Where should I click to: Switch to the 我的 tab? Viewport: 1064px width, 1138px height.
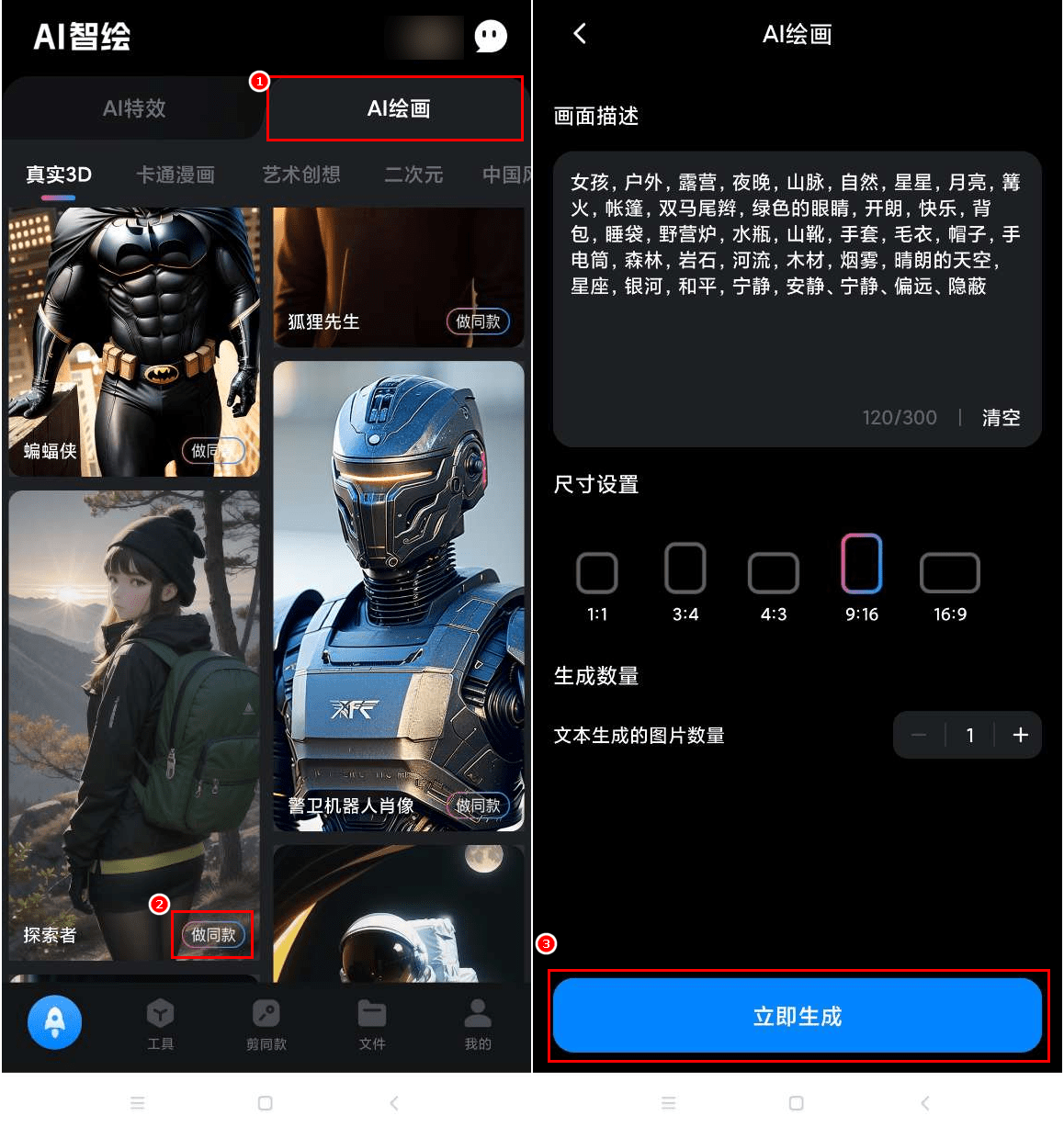coord(478,1023)
